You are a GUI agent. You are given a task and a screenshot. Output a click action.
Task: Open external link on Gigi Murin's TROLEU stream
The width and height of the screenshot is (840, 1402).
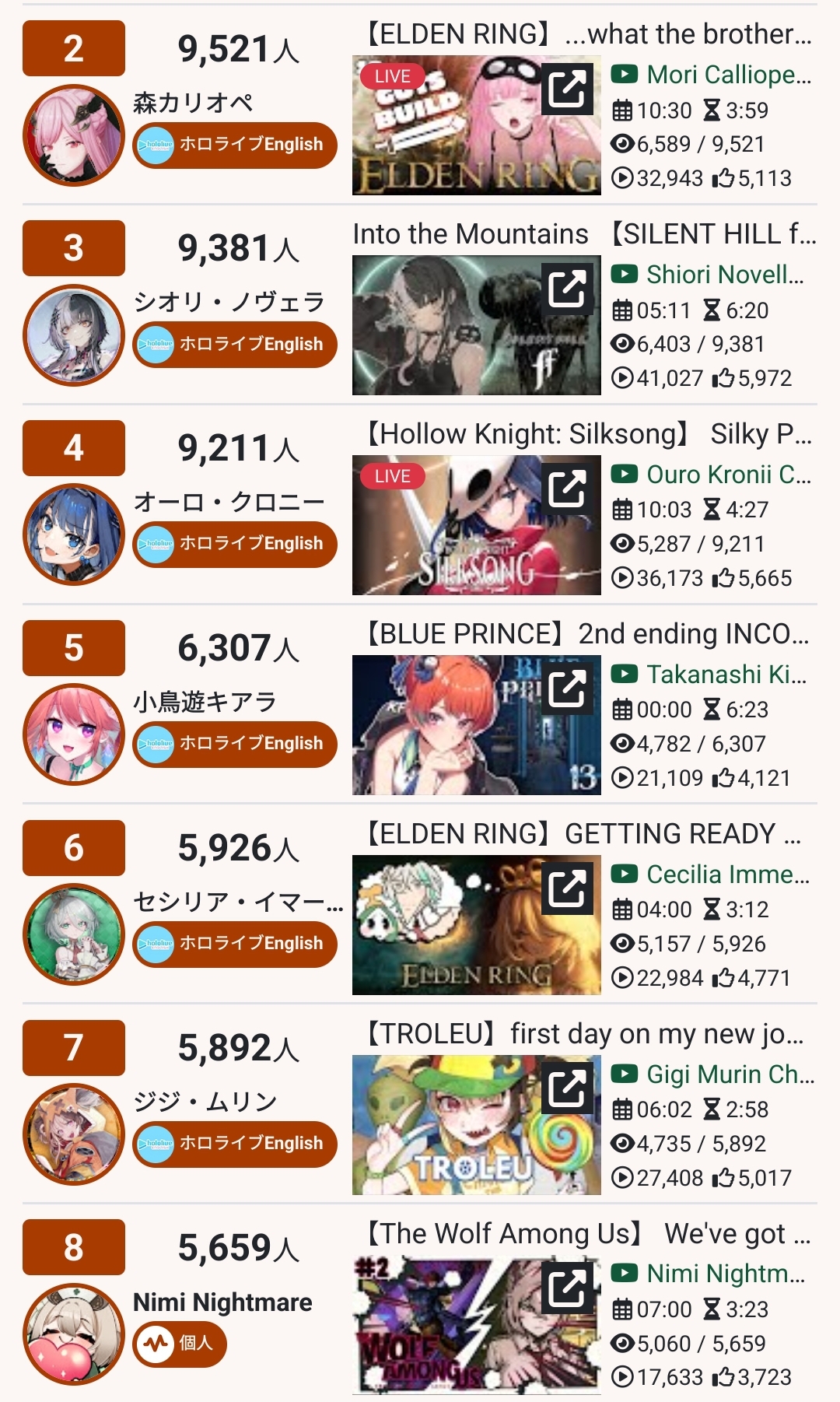click(x=567, y=1088)
